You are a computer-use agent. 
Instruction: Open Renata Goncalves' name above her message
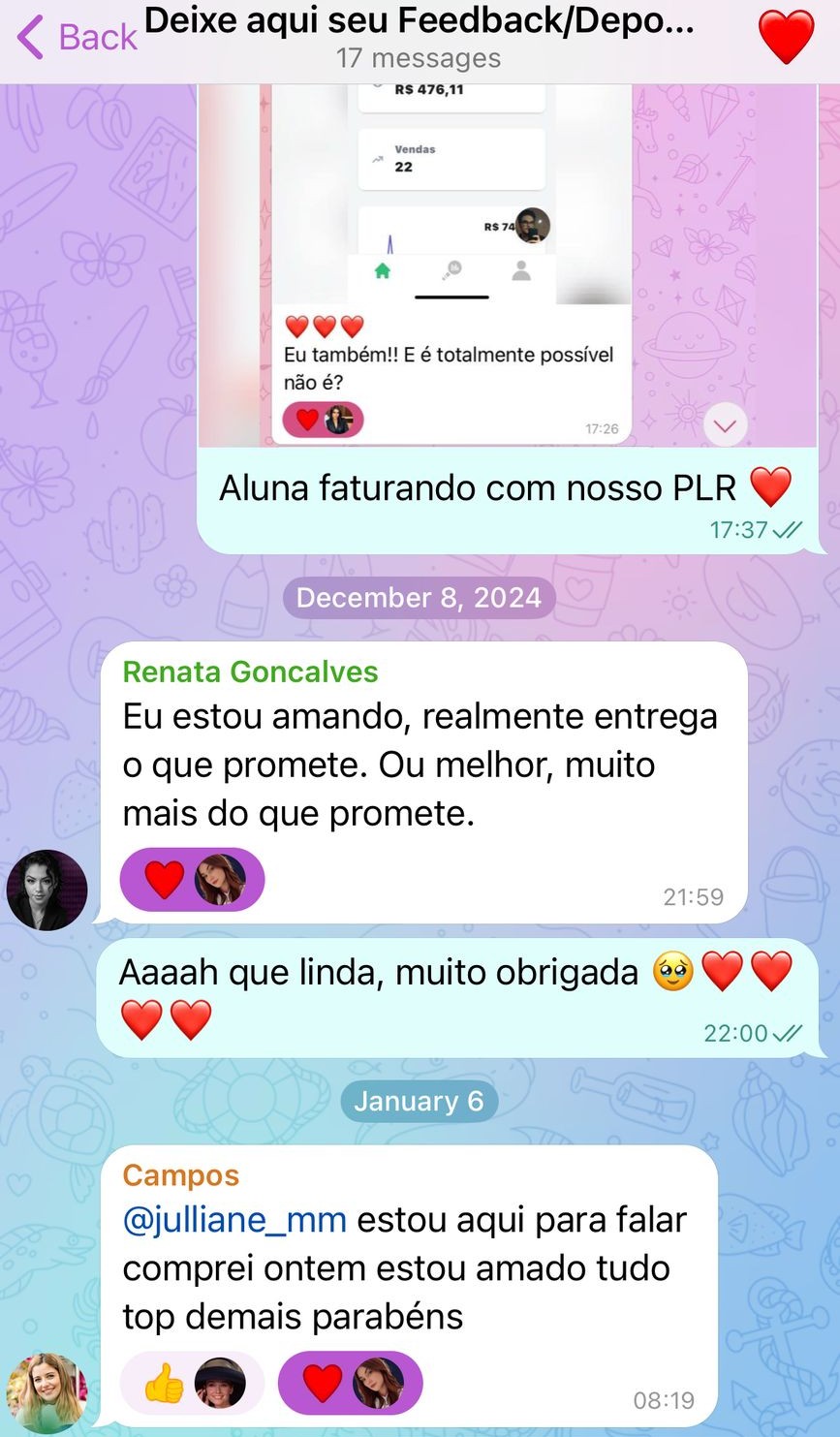point(250,672)
